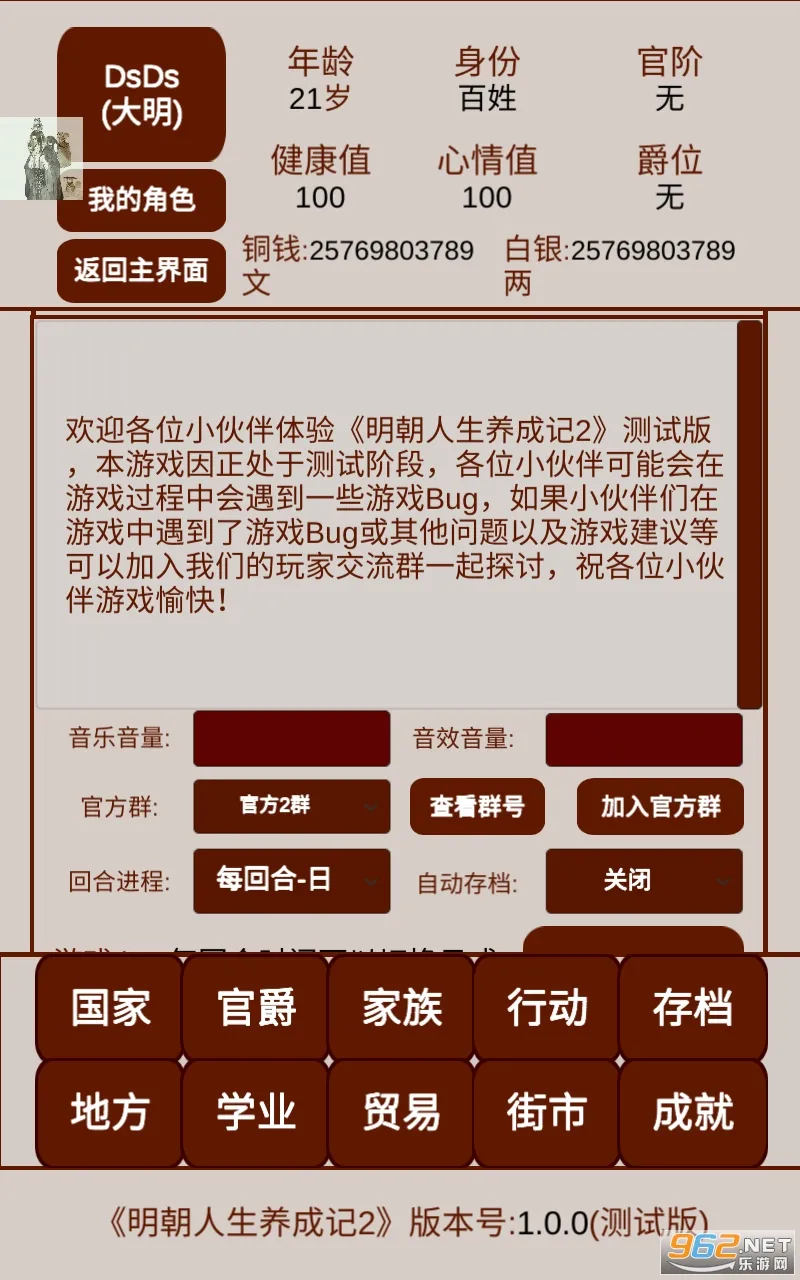Open the 每回合-日 turn progress dropdown

[x=291, y=881]
